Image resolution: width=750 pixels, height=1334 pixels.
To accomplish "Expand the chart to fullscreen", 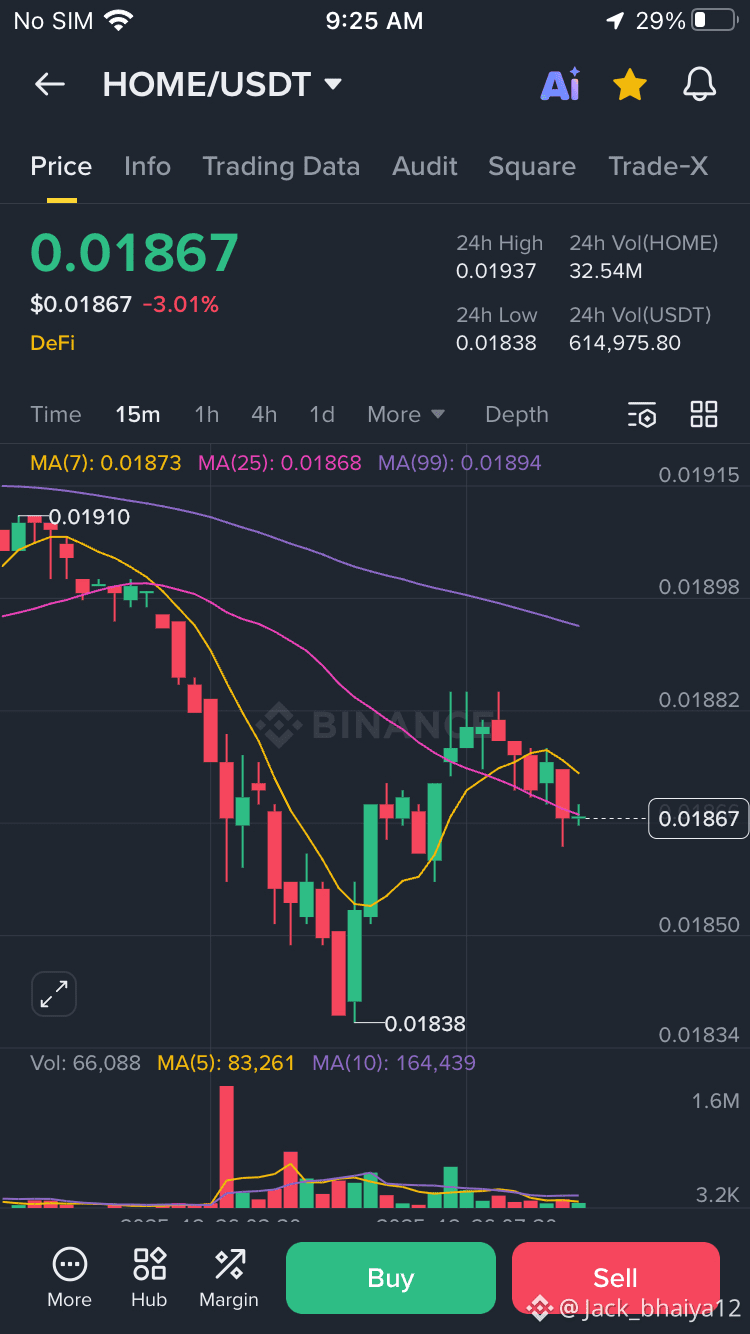I will pos(54,994).
